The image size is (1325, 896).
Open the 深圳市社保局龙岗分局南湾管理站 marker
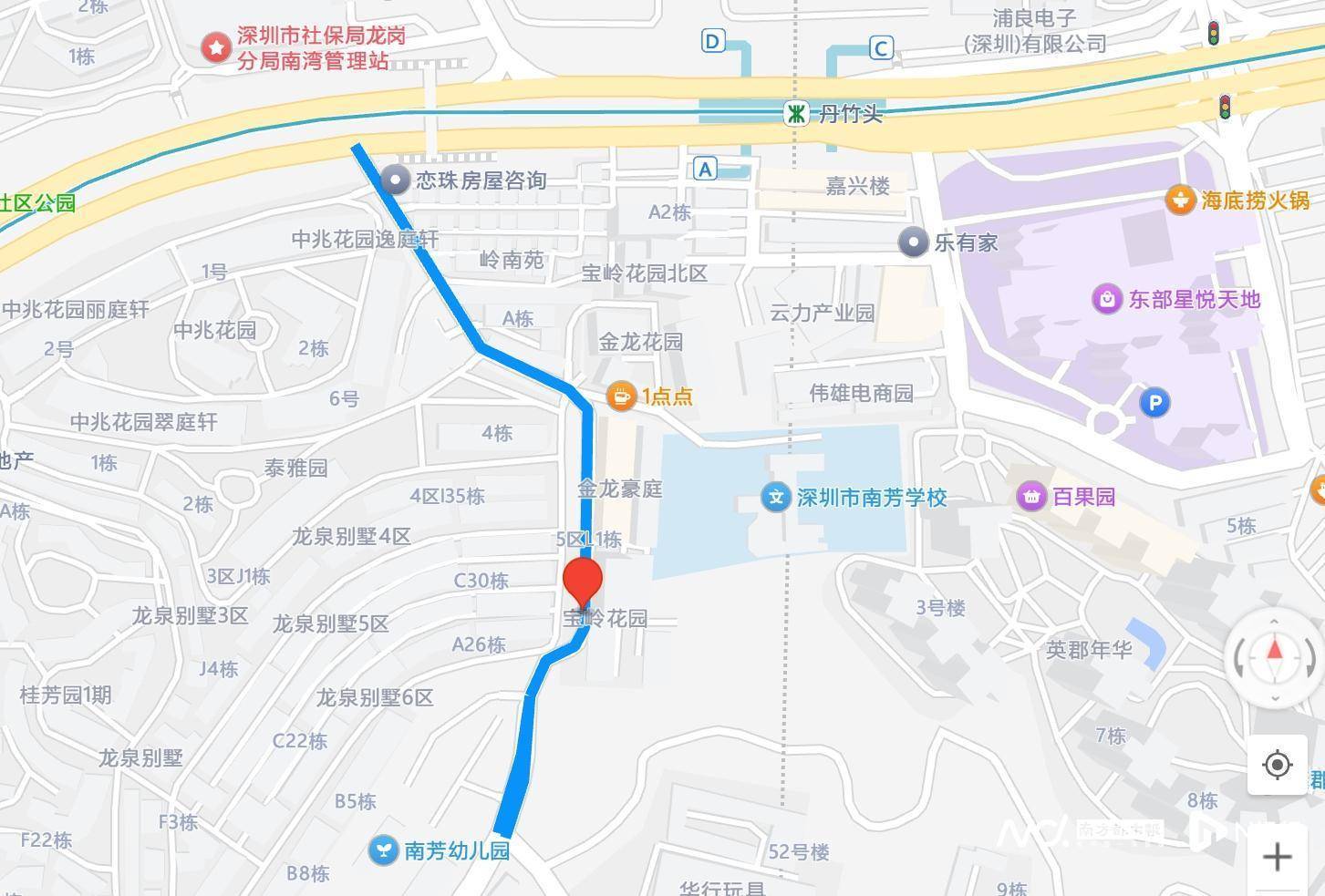click(x=216, y=47)
